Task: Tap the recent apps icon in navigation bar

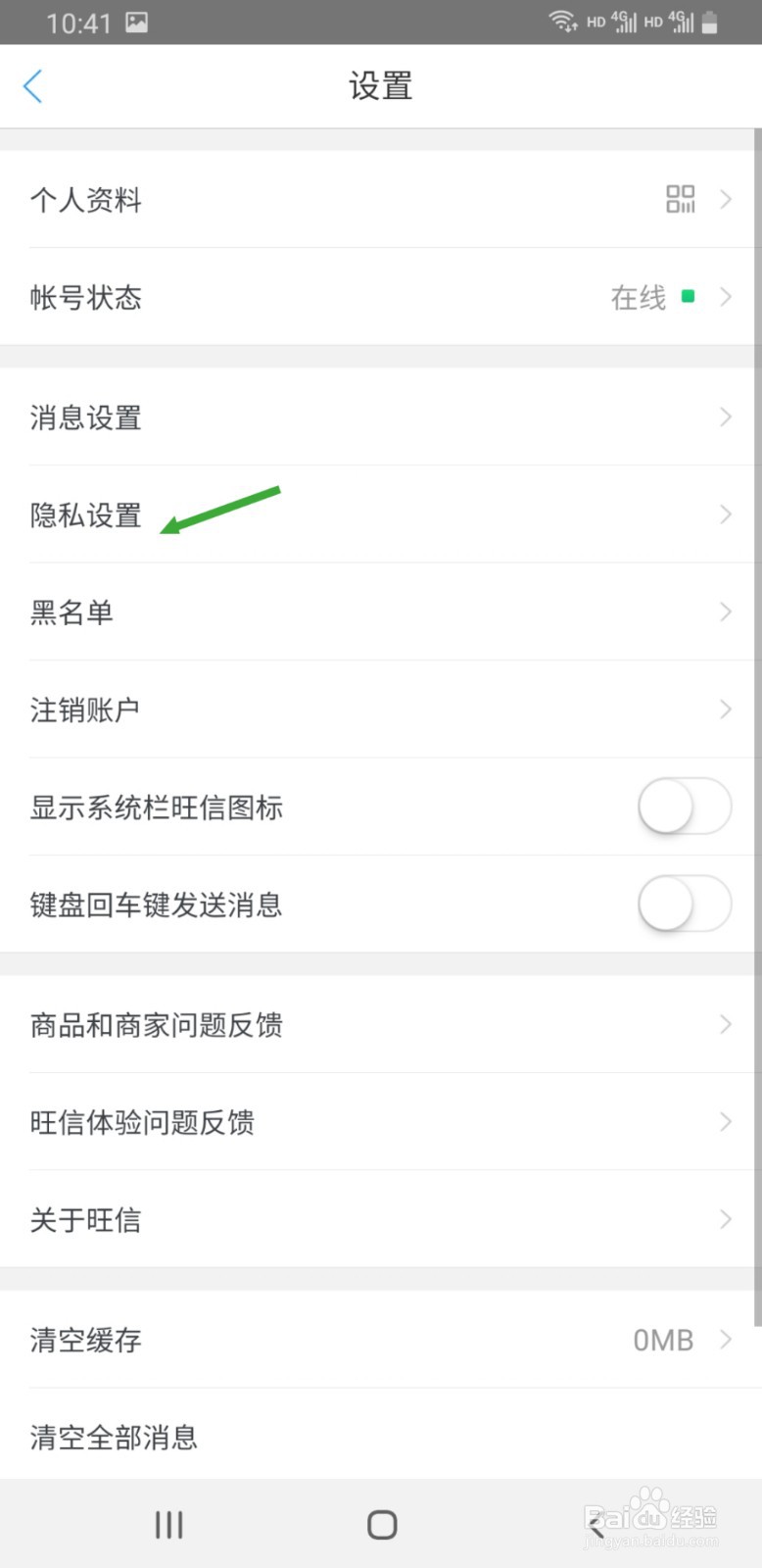Action: 167,1523
